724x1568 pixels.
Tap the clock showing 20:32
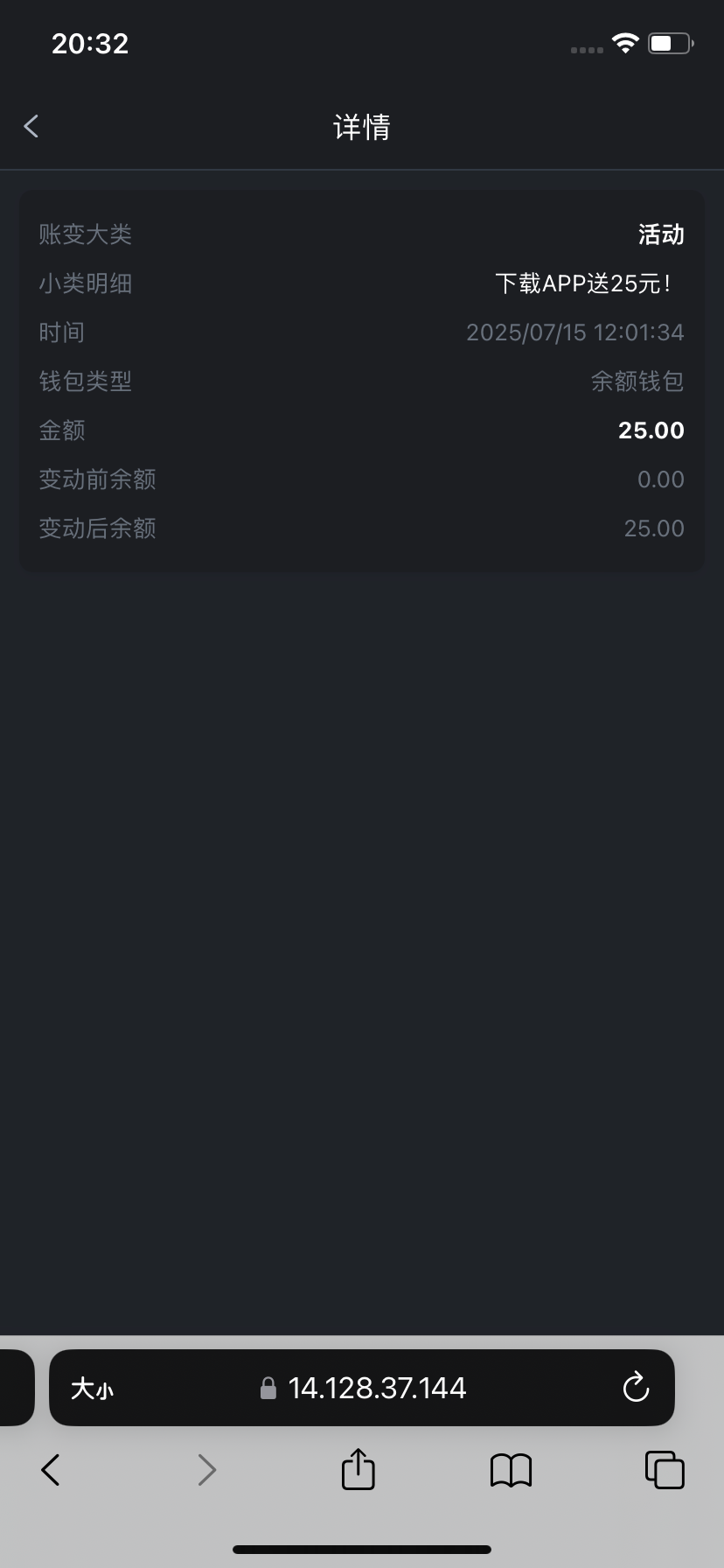90,43
